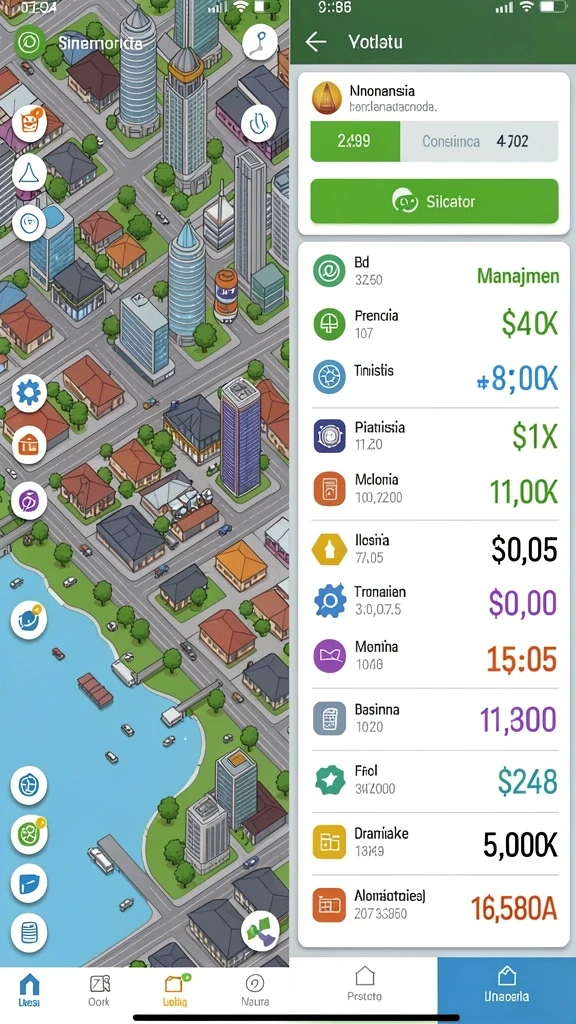The width and height of the screenshot is (576, 1024).
Task: Open the blue gear settings button on map
Action: tap(29, 392)
